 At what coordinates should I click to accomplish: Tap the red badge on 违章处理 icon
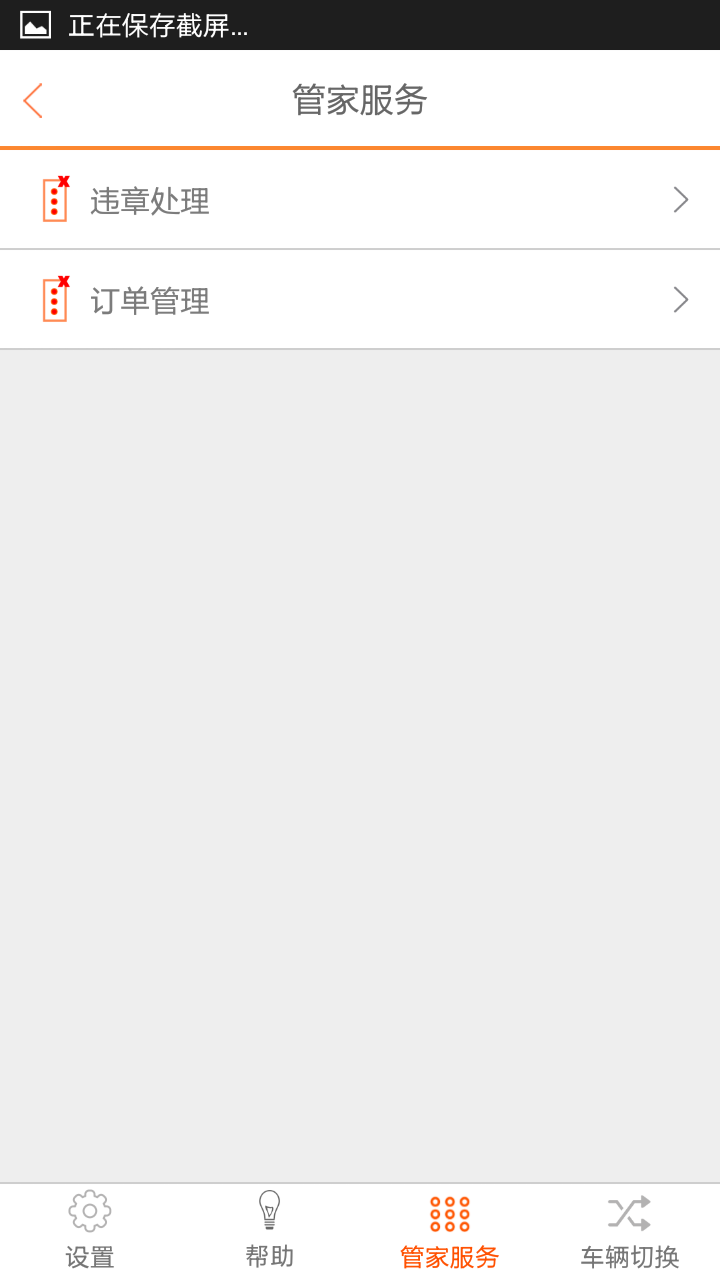pyautogui.click(x=64, y=179)
